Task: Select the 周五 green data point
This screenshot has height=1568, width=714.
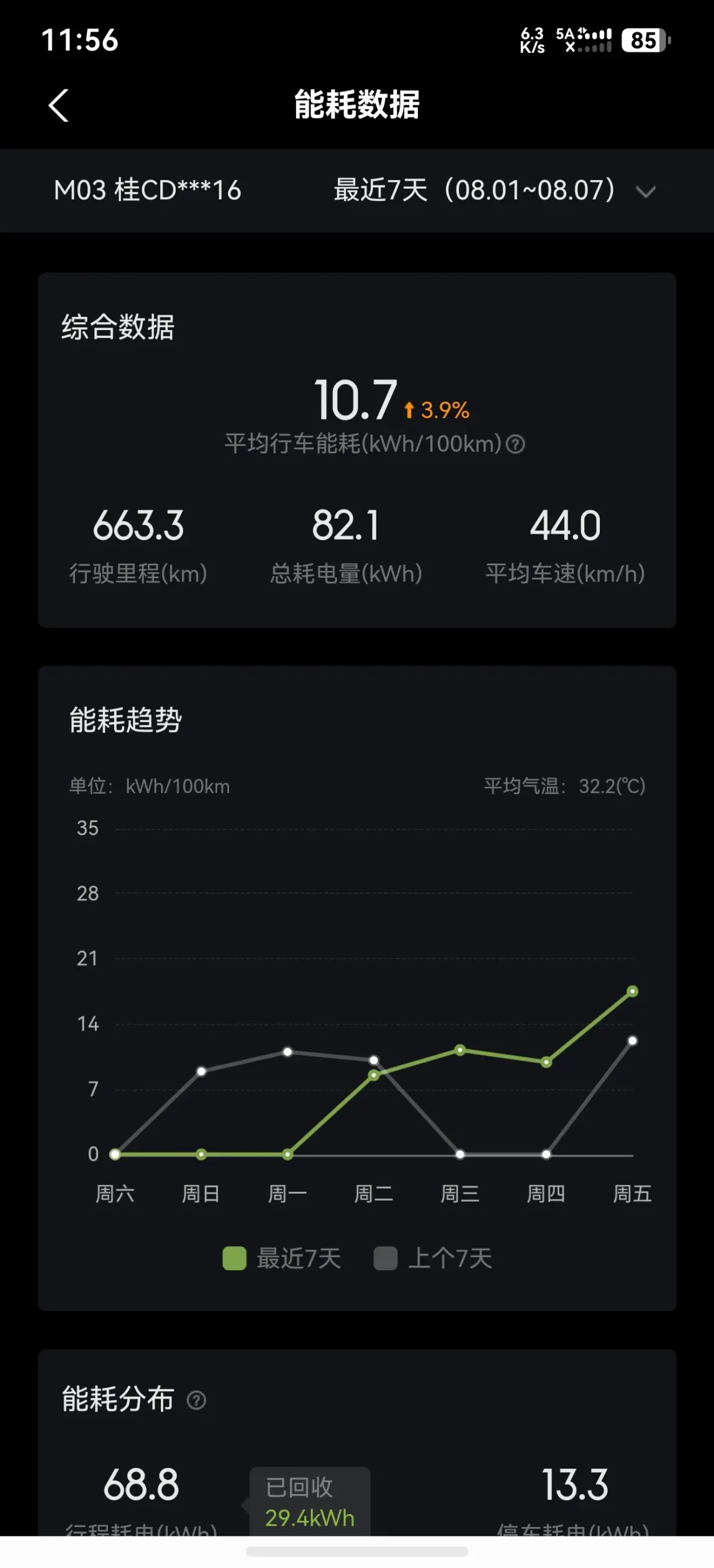Action: pos(632,991)
